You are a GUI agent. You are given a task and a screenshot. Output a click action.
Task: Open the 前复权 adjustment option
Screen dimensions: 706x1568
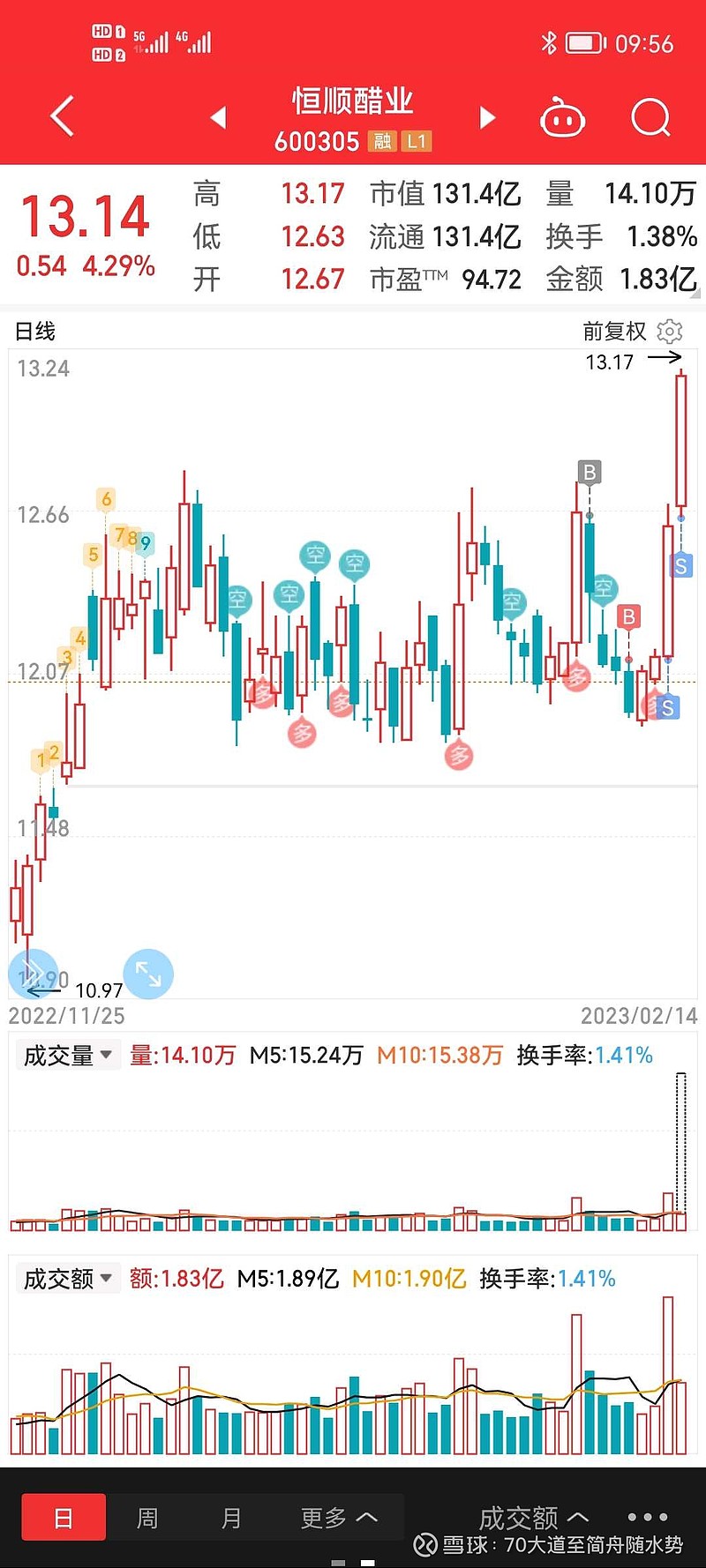614,332
